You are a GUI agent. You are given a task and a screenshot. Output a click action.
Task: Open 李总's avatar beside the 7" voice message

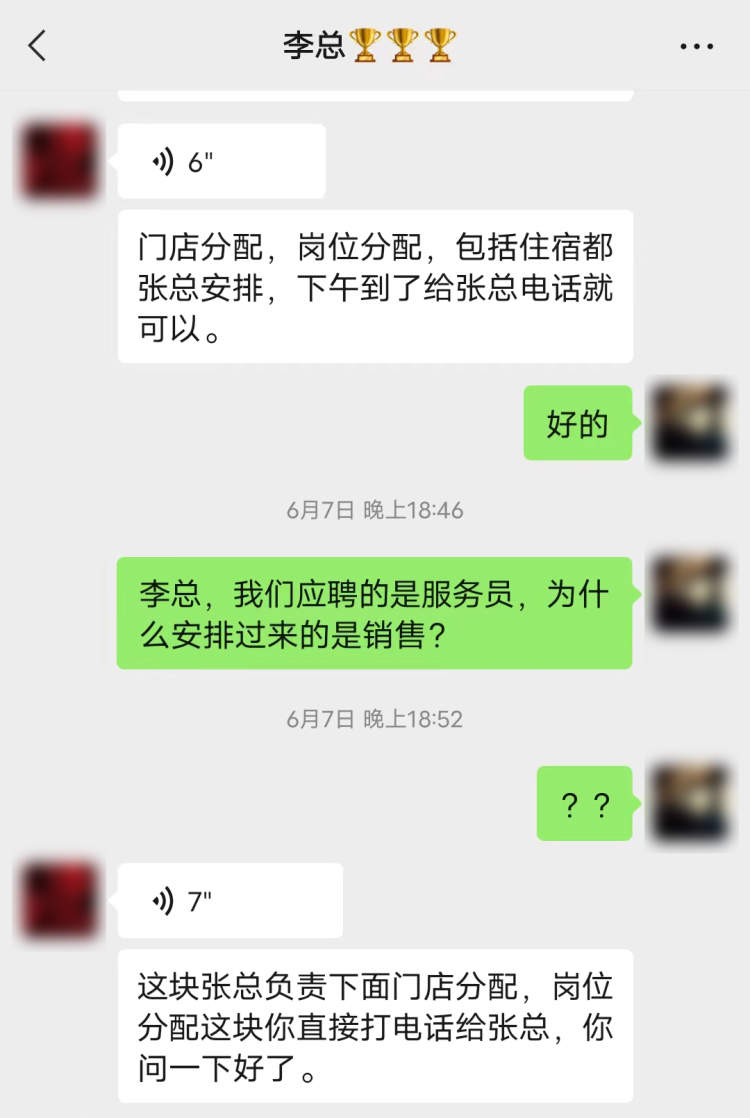[x=61, y=900]
